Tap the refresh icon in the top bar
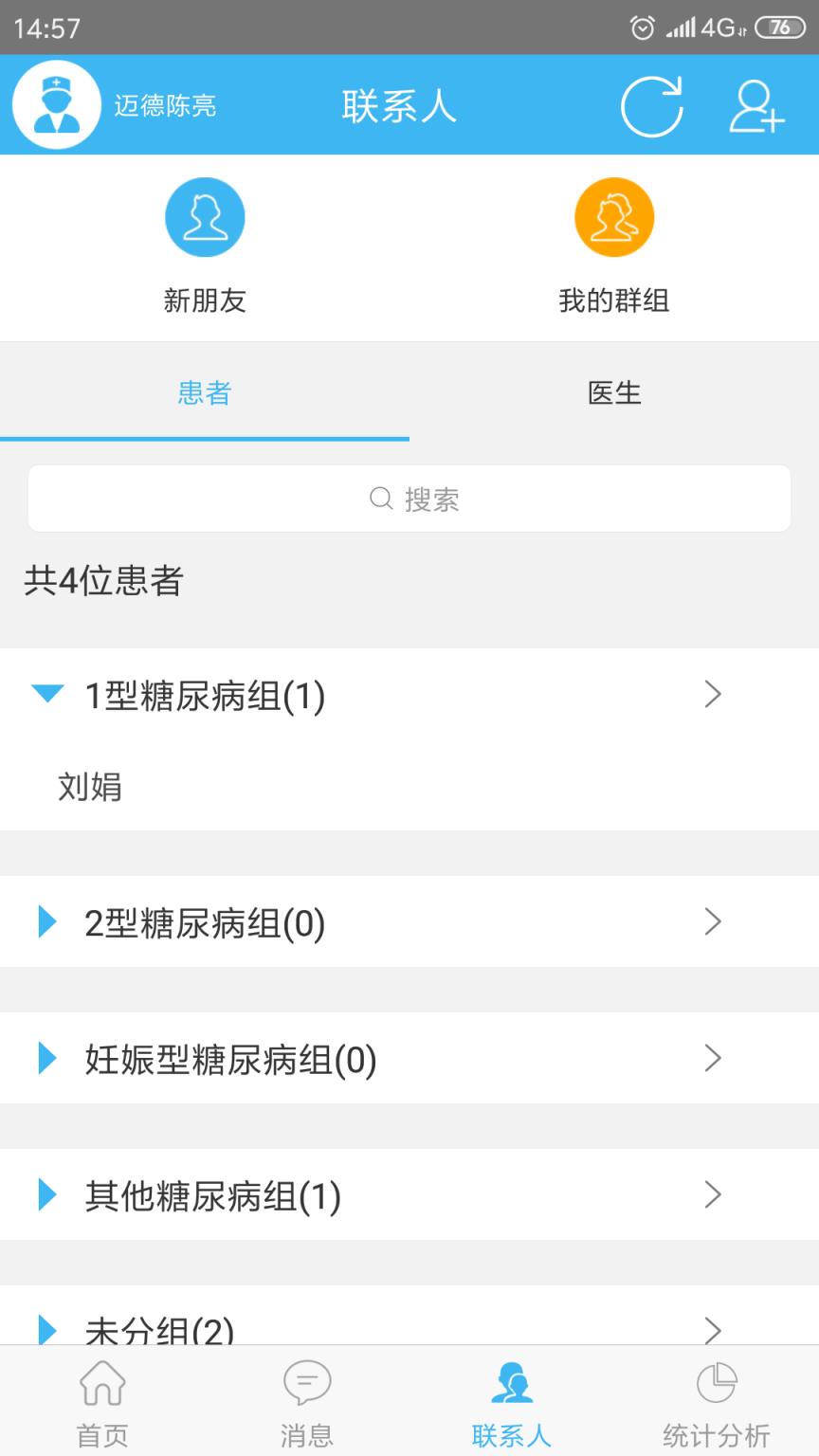The height and width of the screenshot is (1456, 819). 652,106
